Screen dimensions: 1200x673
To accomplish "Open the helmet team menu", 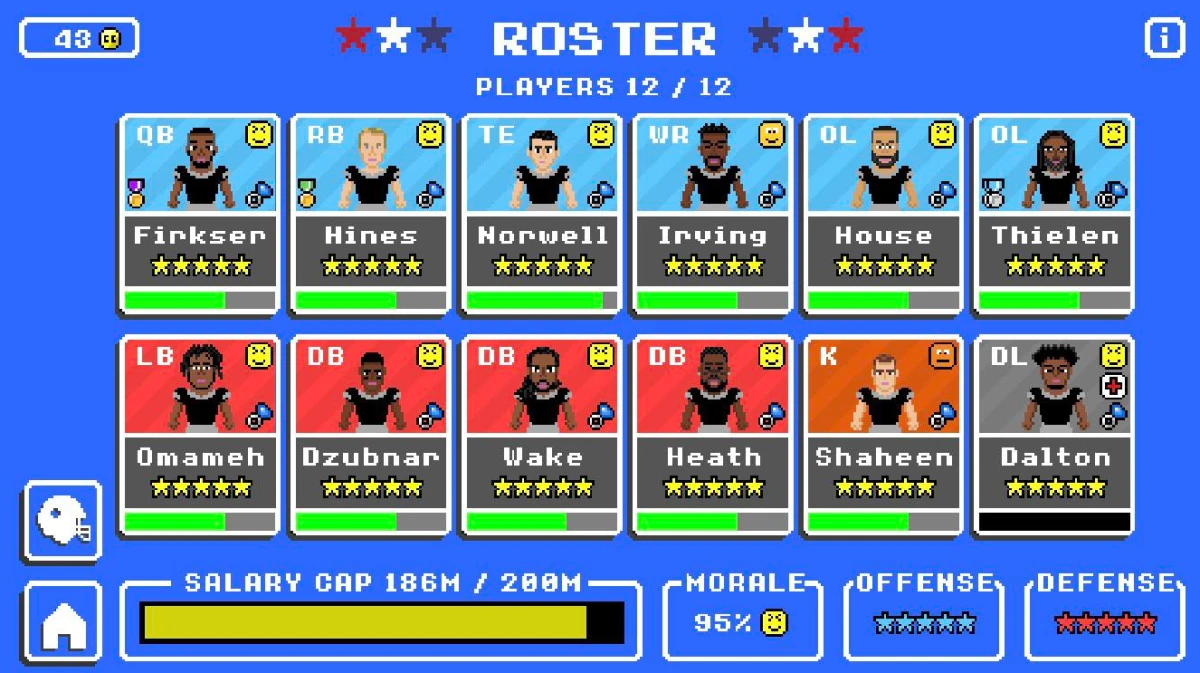I will pyautogui.click(x=63, y=521).
